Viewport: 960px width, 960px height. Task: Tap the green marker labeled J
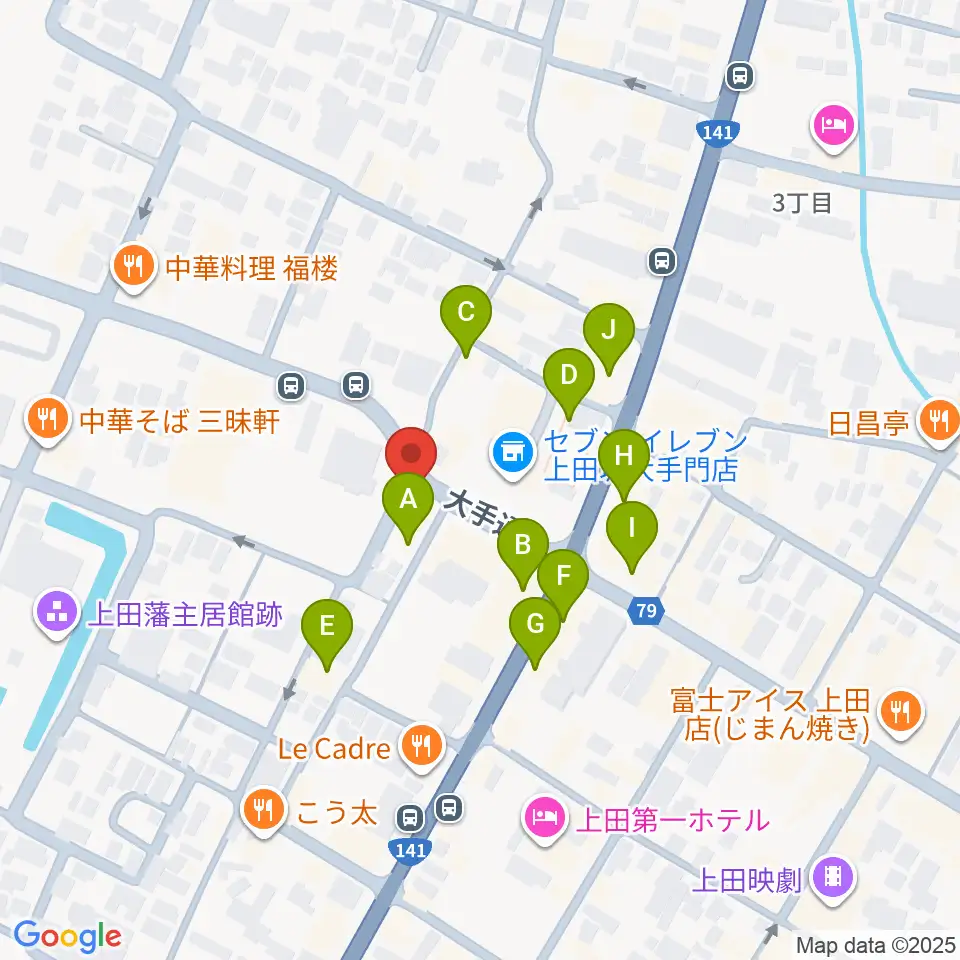pos(609,337)
